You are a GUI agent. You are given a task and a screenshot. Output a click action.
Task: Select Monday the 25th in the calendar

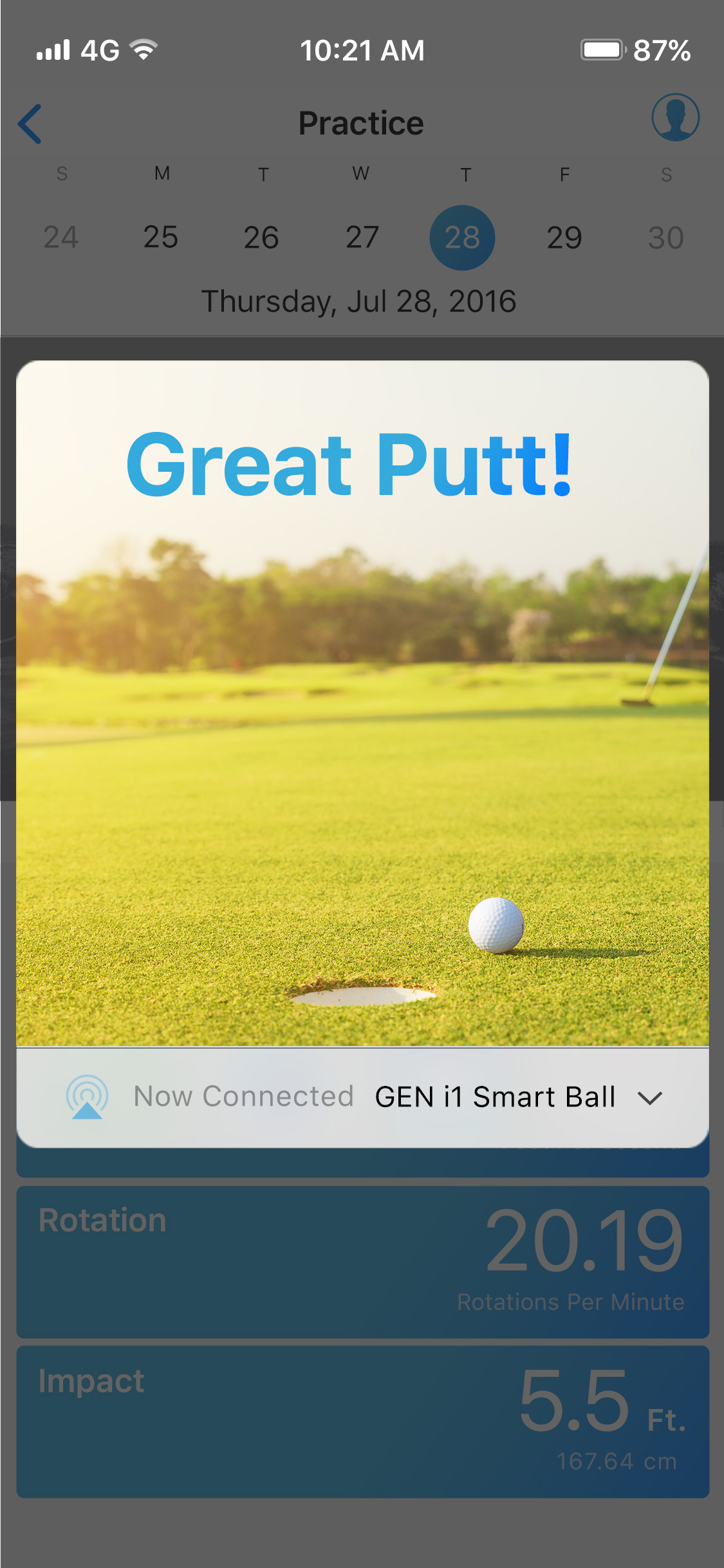[161, 238]
